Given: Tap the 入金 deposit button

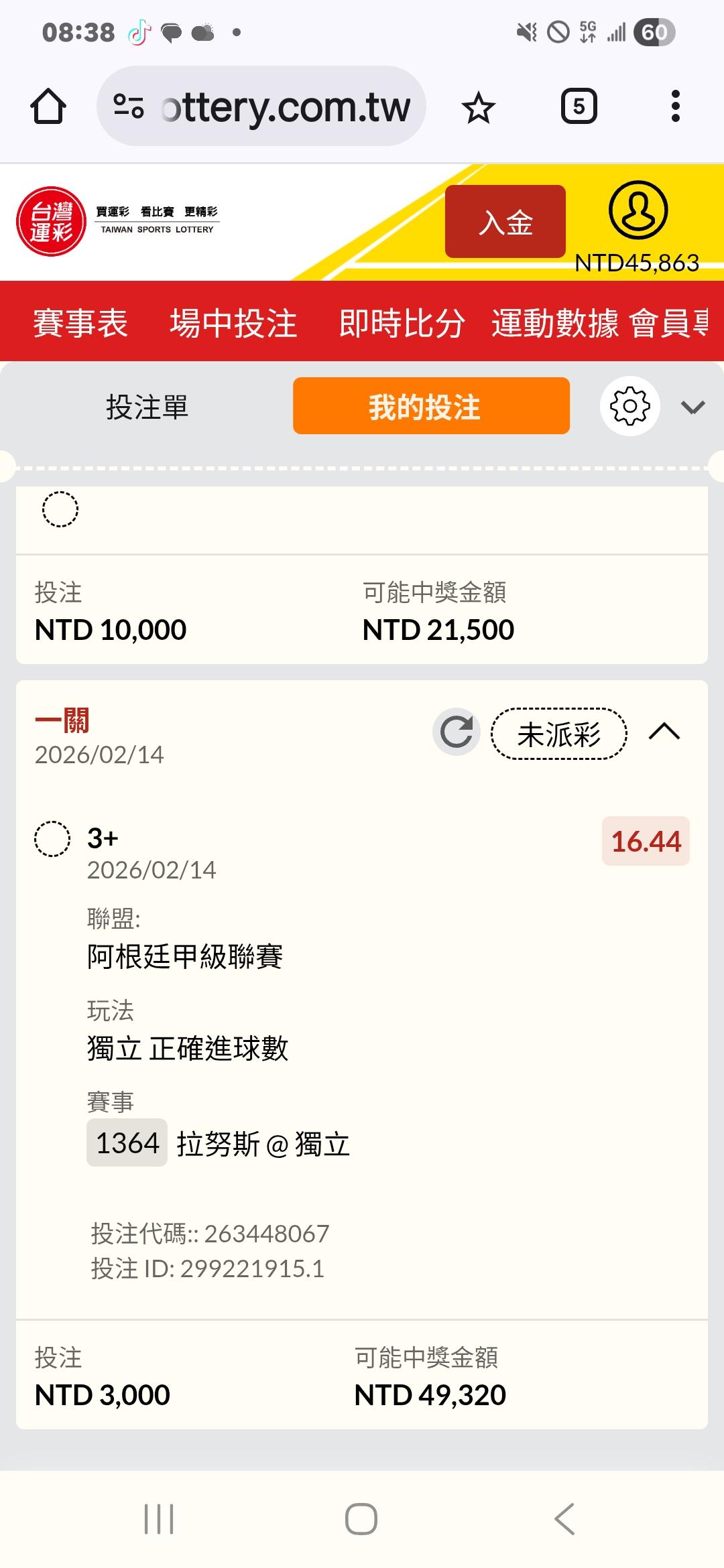Looking at the screenshot, I should [505, 222].
